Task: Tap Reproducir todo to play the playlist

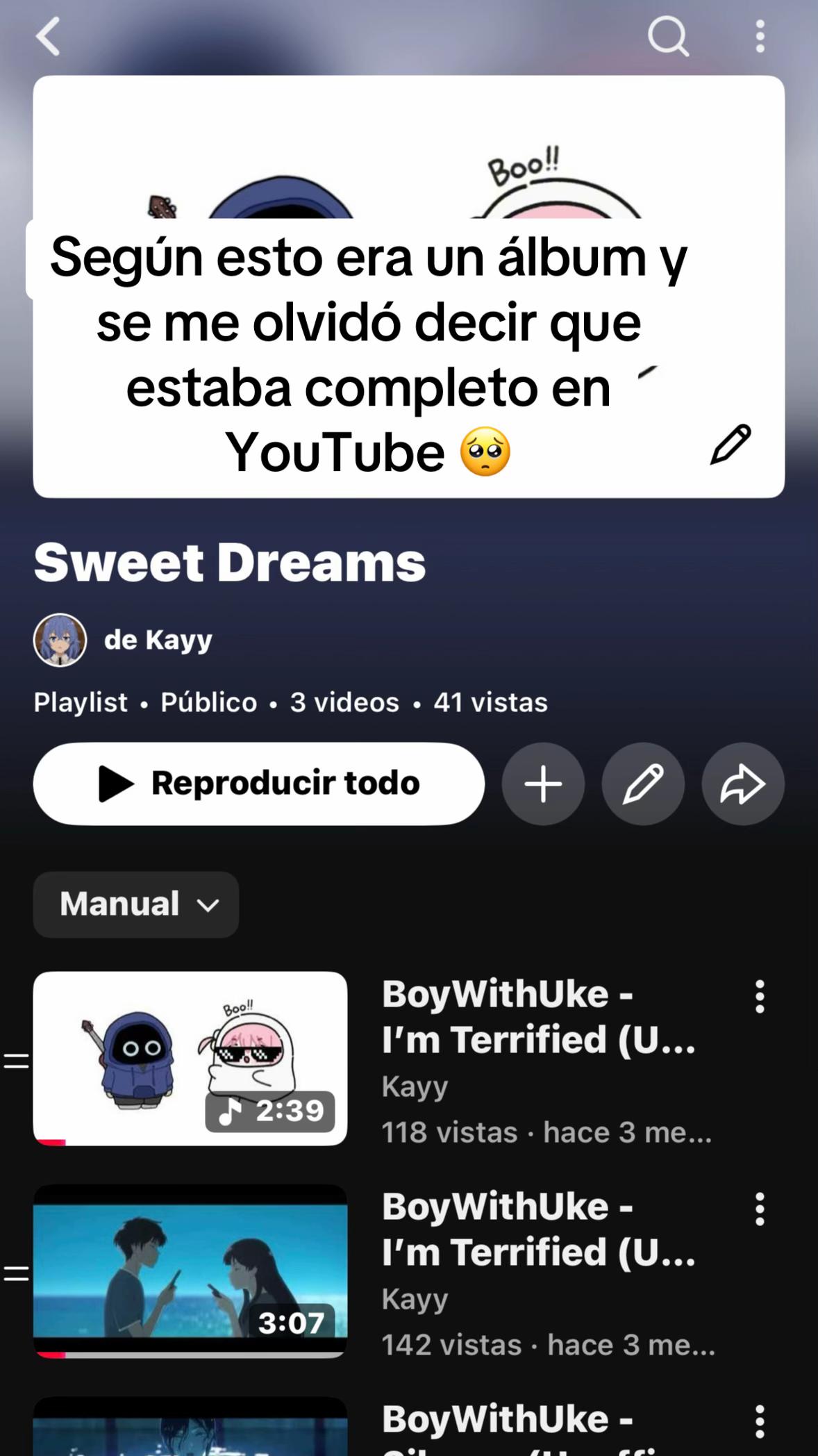Action: (x=259, y=784)
